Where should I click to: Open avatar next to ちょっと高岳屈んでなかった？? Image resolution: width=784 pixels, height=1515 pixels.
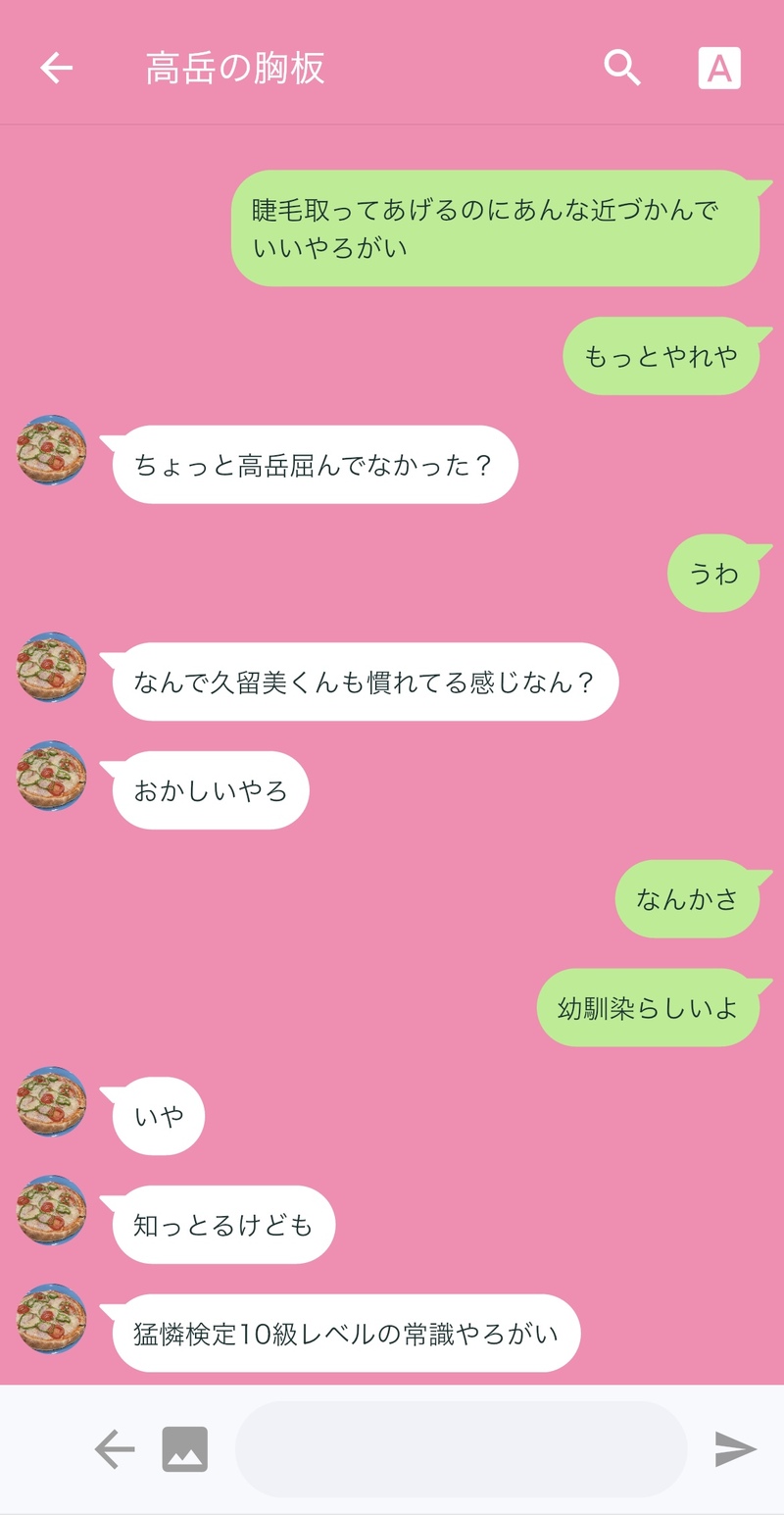pos(52,450)
